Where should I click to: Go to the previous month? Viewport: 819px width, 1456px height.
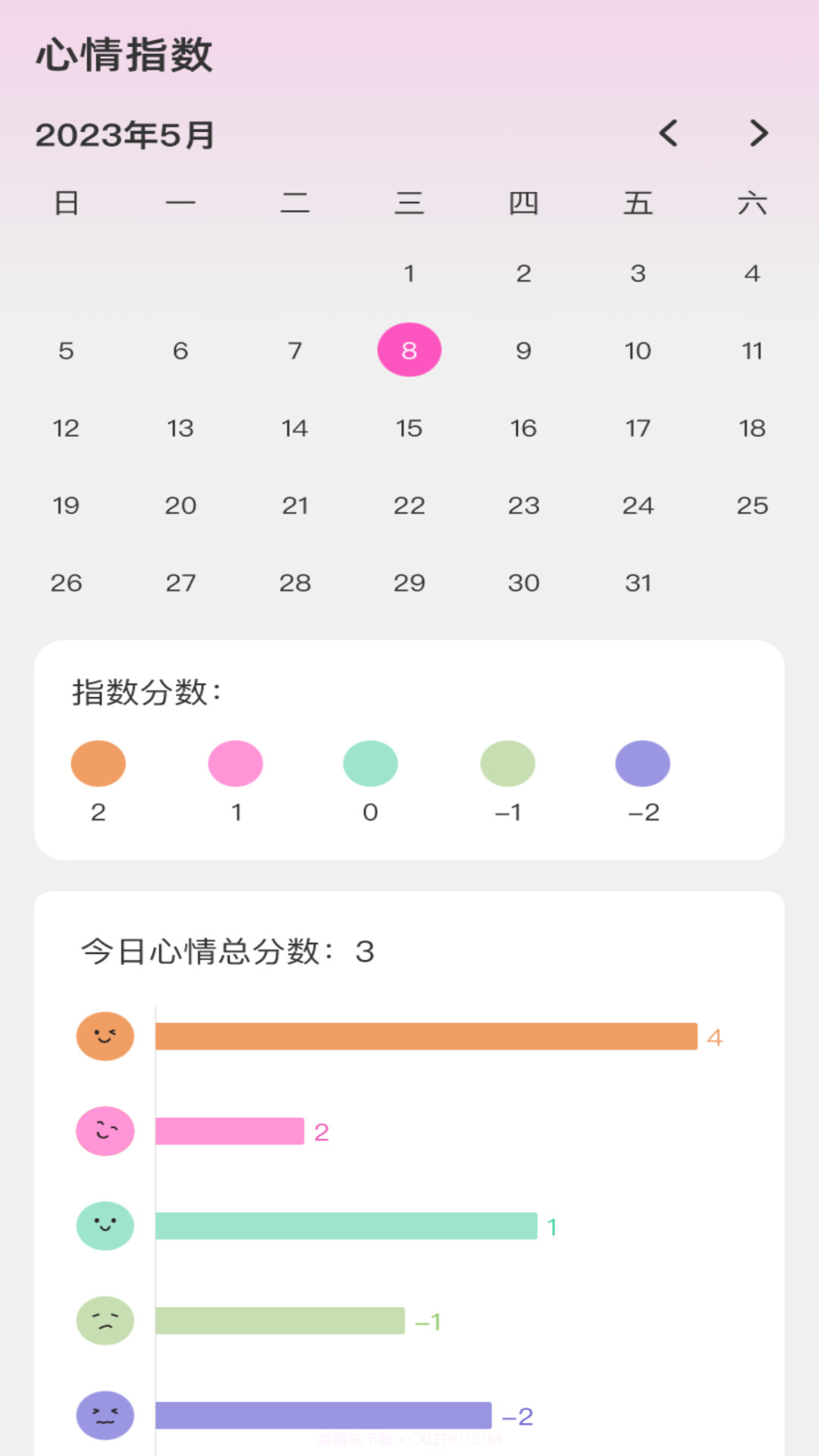668,133
